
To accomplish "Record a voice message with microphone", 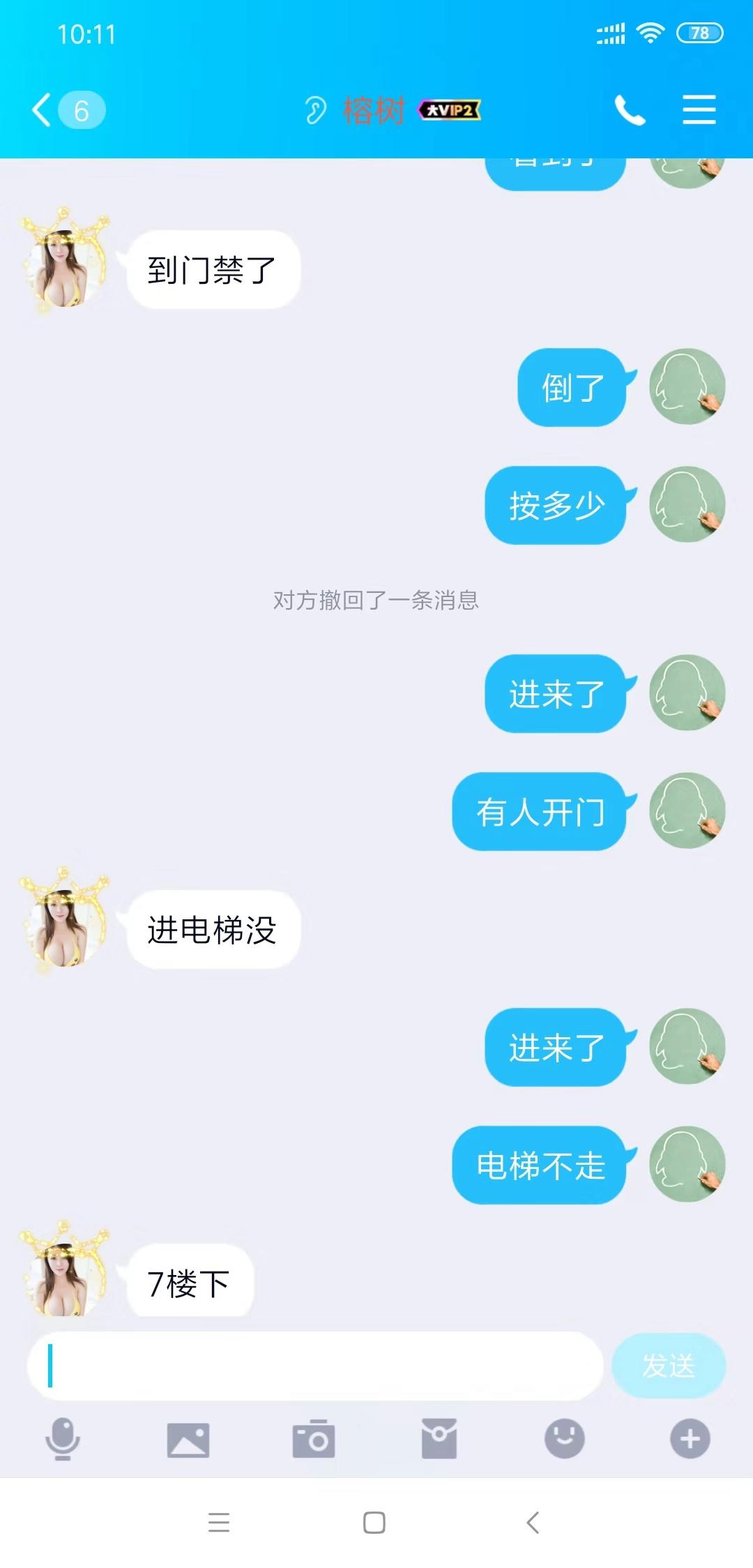I will coord(63,1438).
